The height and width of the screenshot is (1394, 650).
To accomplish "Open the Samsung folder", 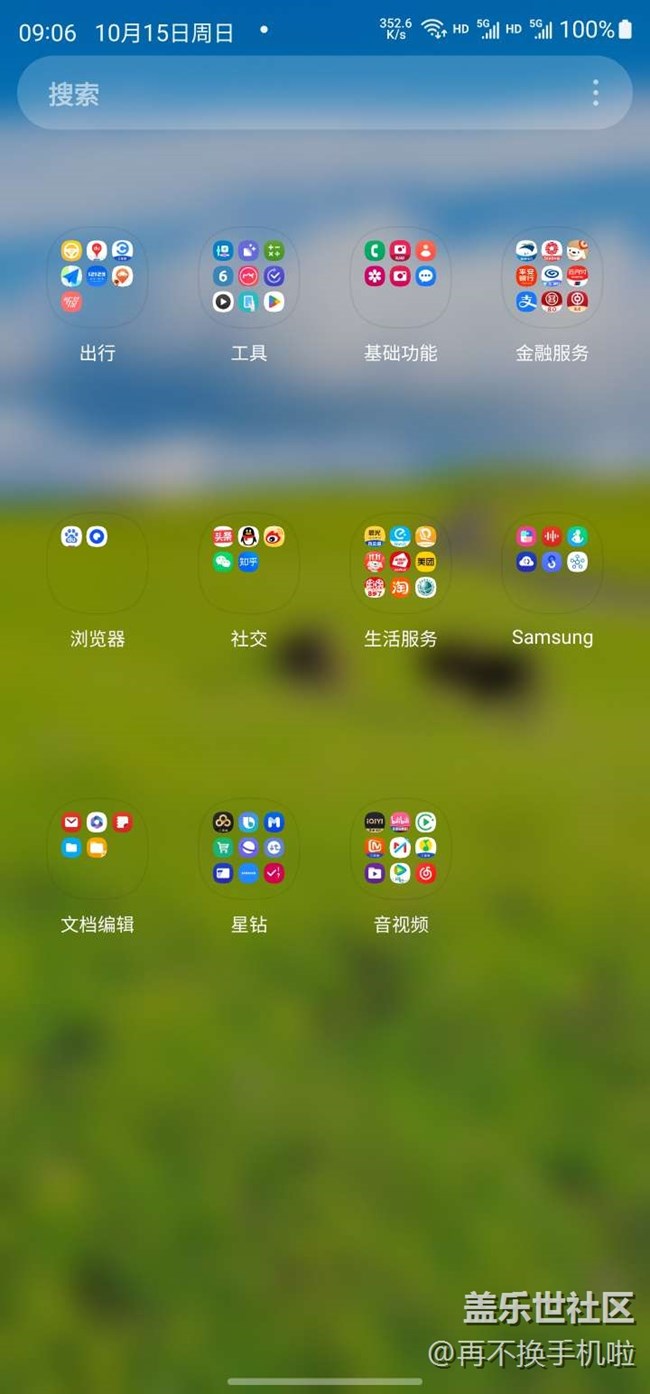I will 552,563.
